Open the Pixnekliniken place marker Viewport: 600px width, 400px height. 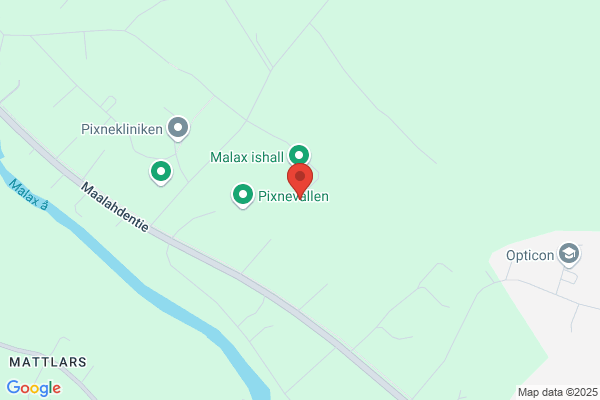point(178,128)
